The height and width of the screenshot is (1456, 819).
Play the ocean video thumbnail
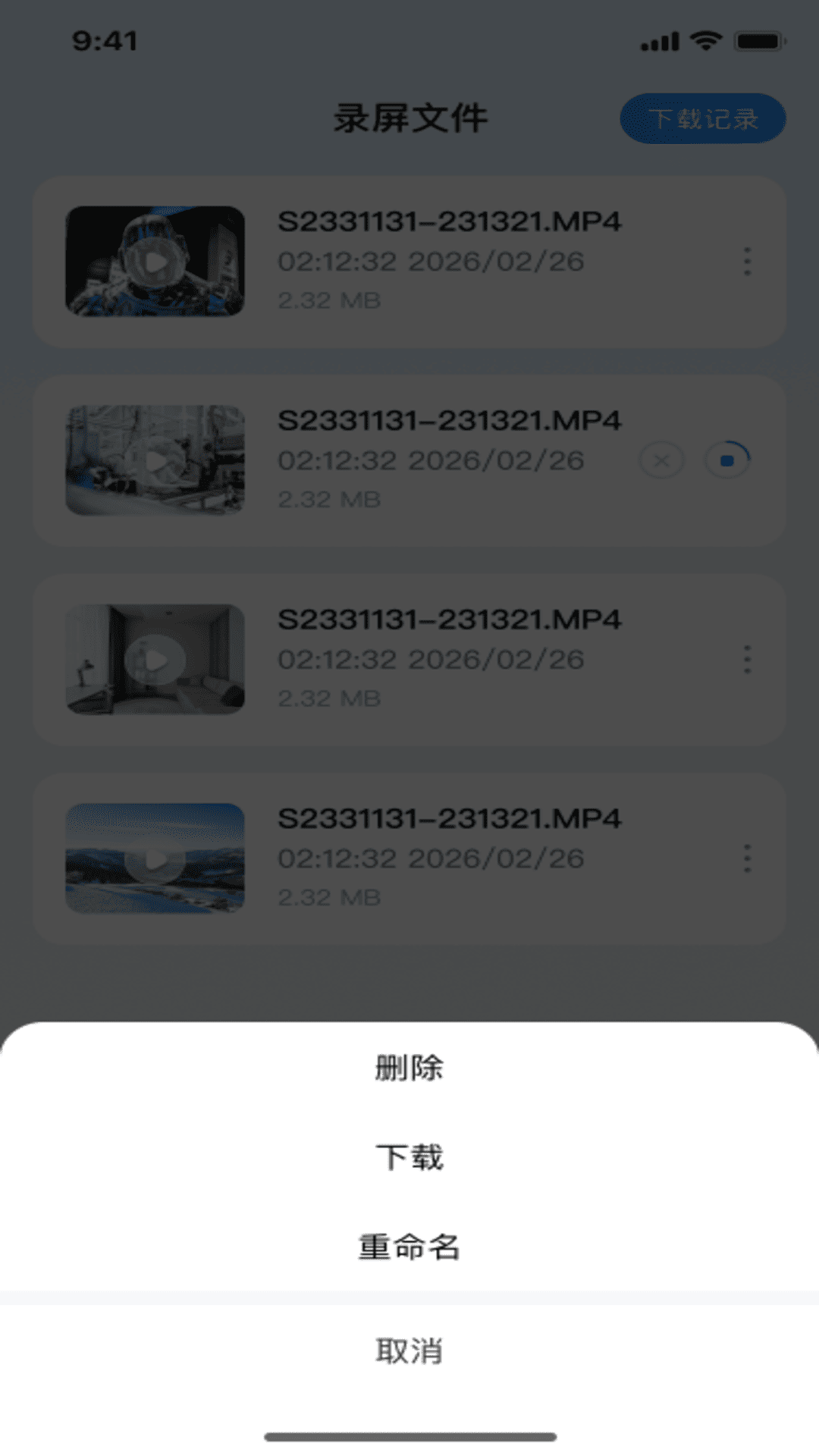(x=157, y=858)
